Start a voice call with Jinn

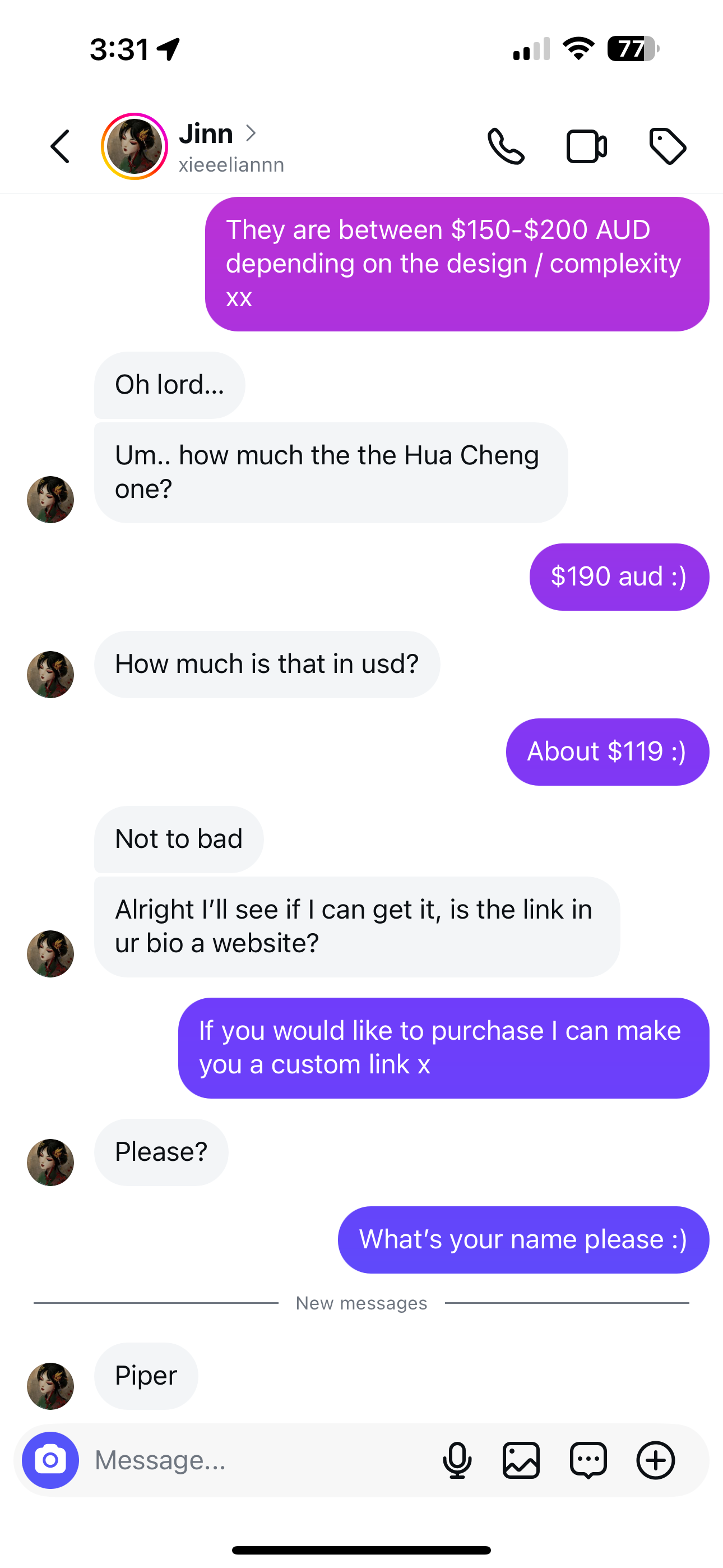click(506, 147)
